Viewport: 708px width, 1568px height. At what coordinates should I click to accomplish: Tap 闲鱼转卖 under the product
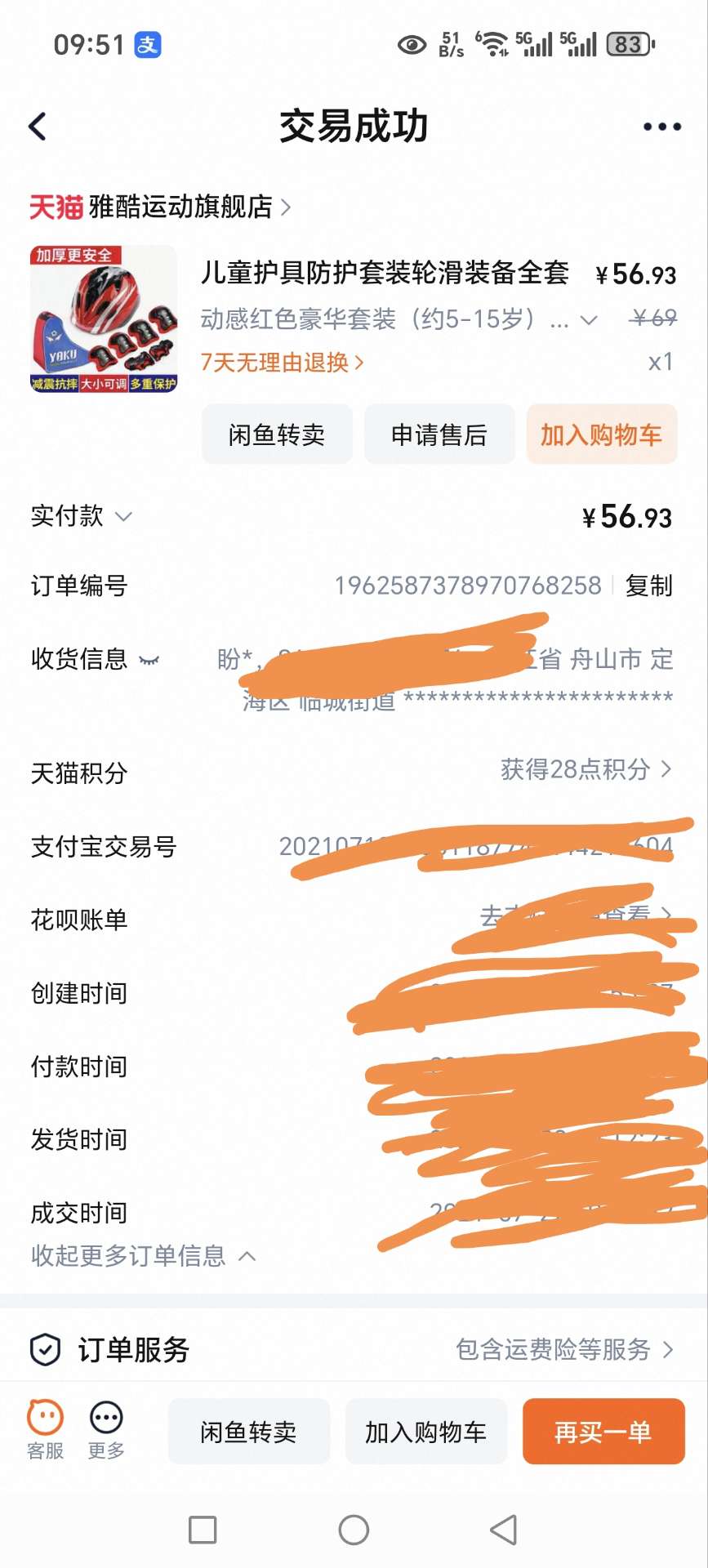[x=277, y=434]
